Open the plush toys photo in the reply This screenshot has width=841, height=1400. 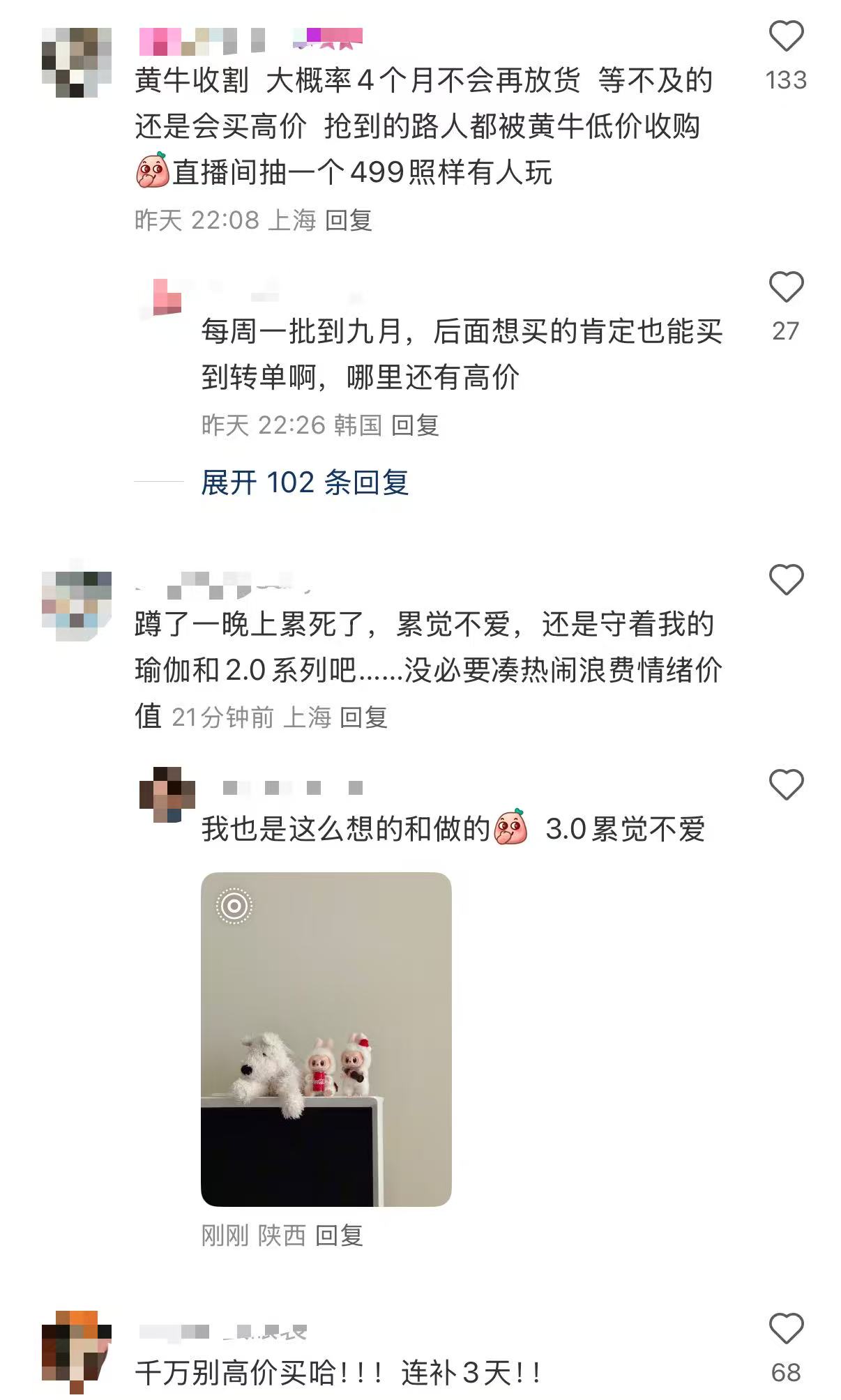point(326,1039)
